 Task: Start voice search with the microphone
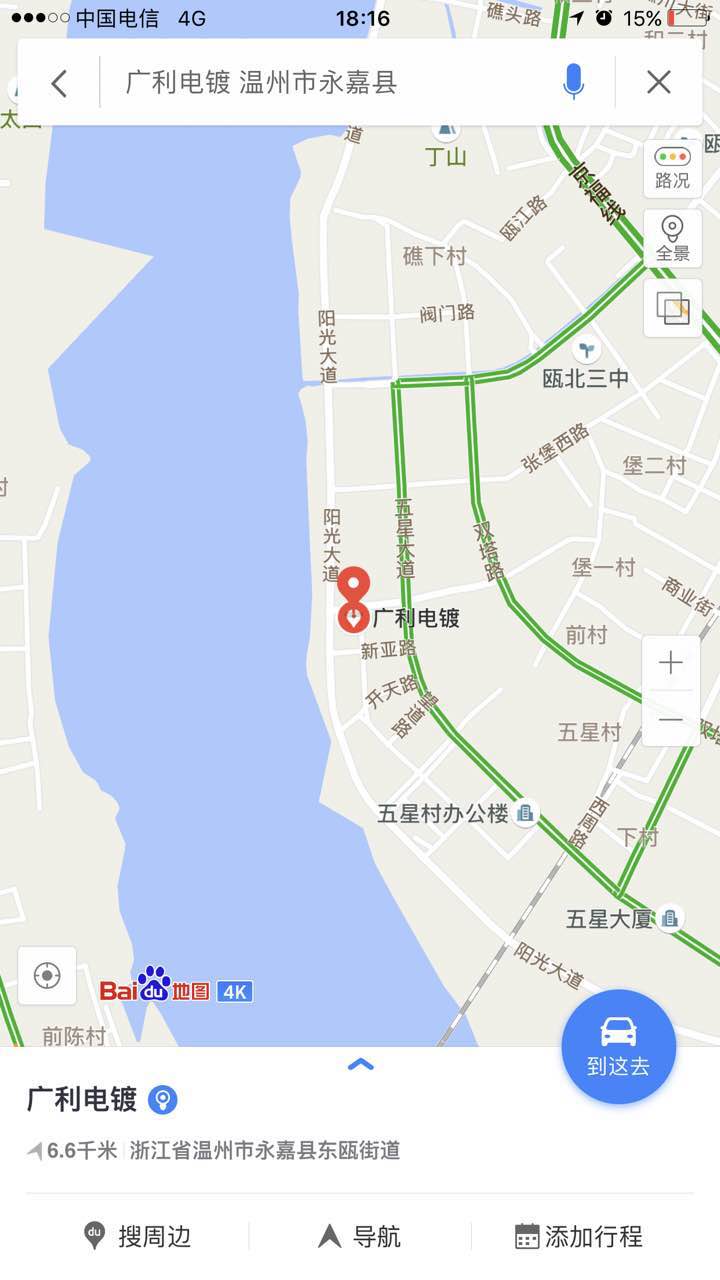[x=573, y=82]
